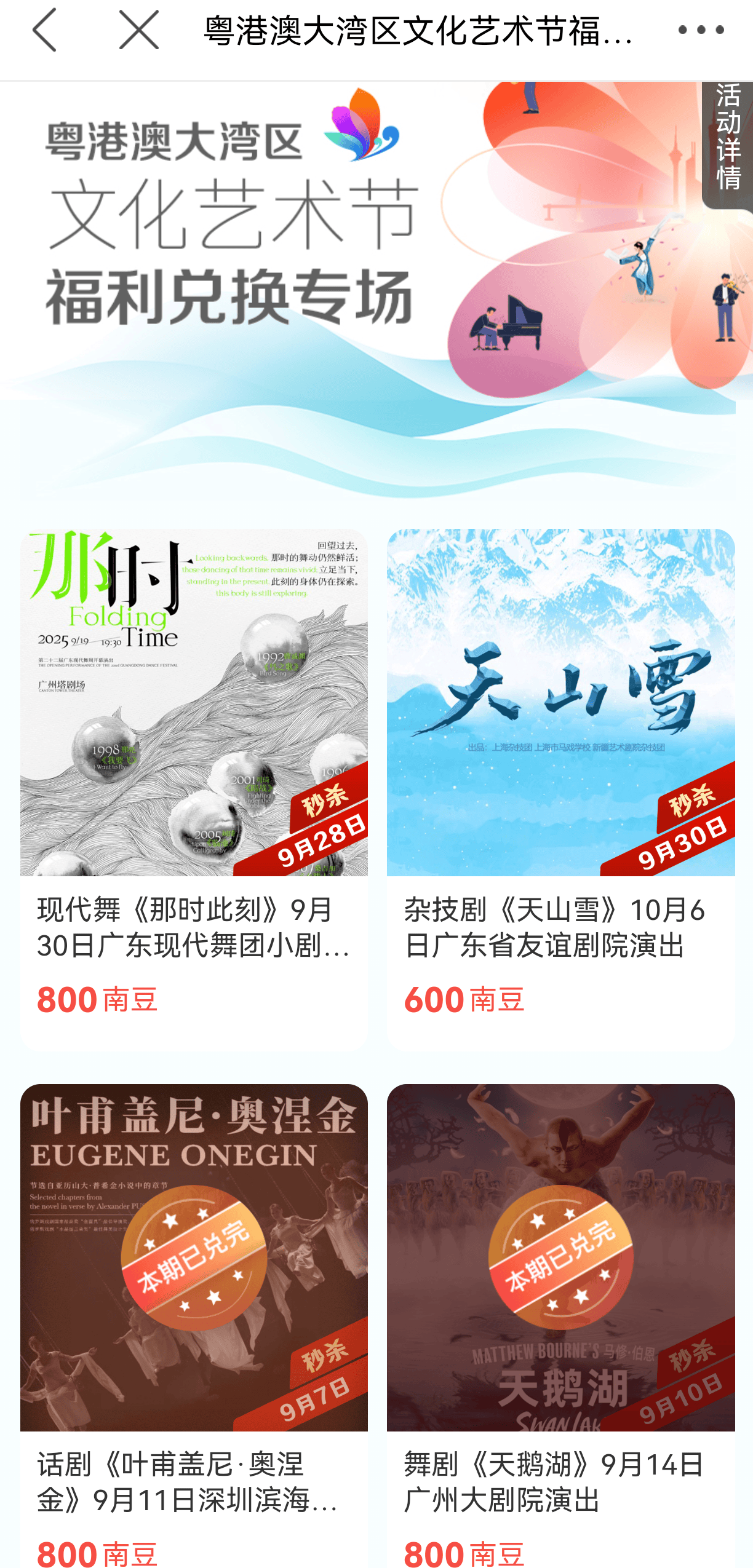753x1568 pixels.
Task: Open the three-dot more options menu
Action: 701,30
